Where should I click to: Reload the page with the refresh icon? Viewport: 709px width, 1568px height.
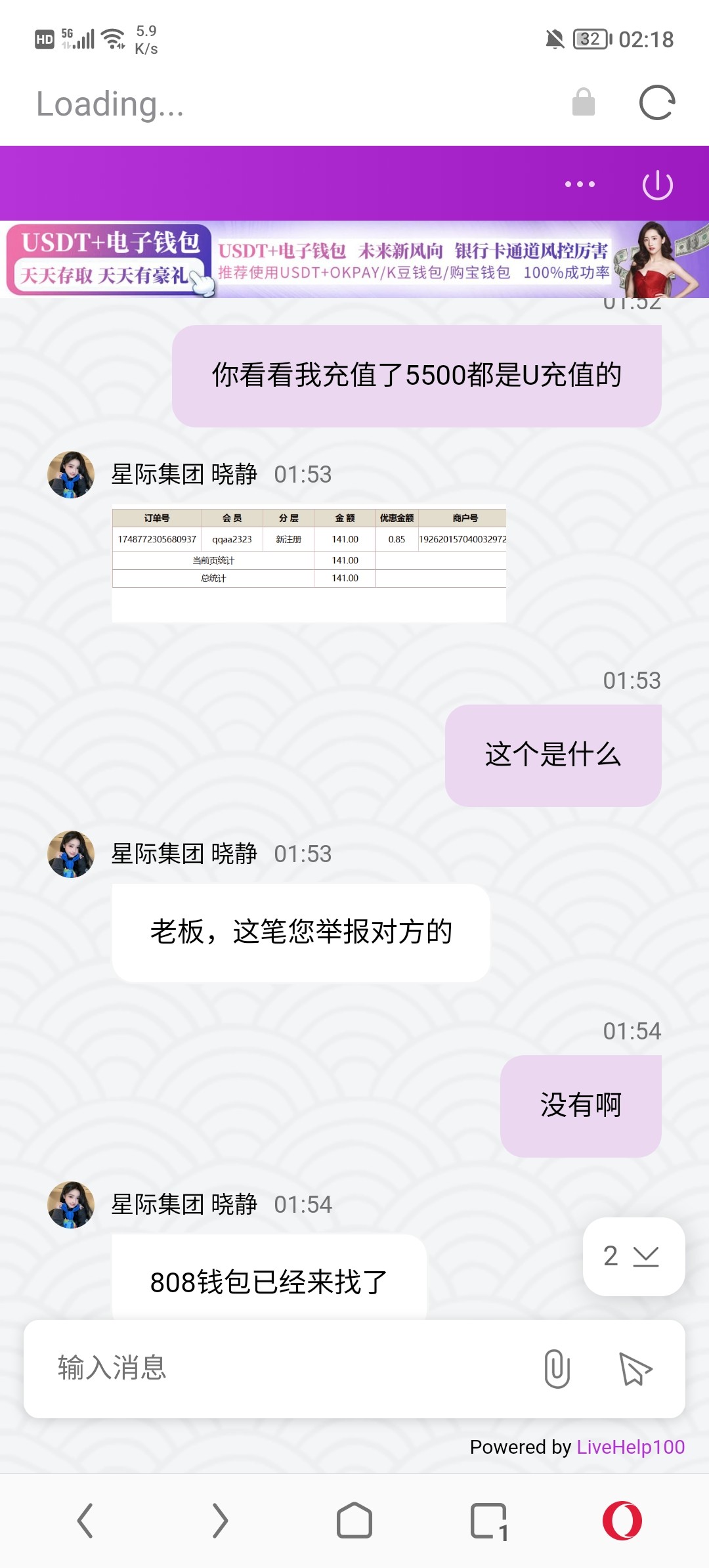click(657, 103)
